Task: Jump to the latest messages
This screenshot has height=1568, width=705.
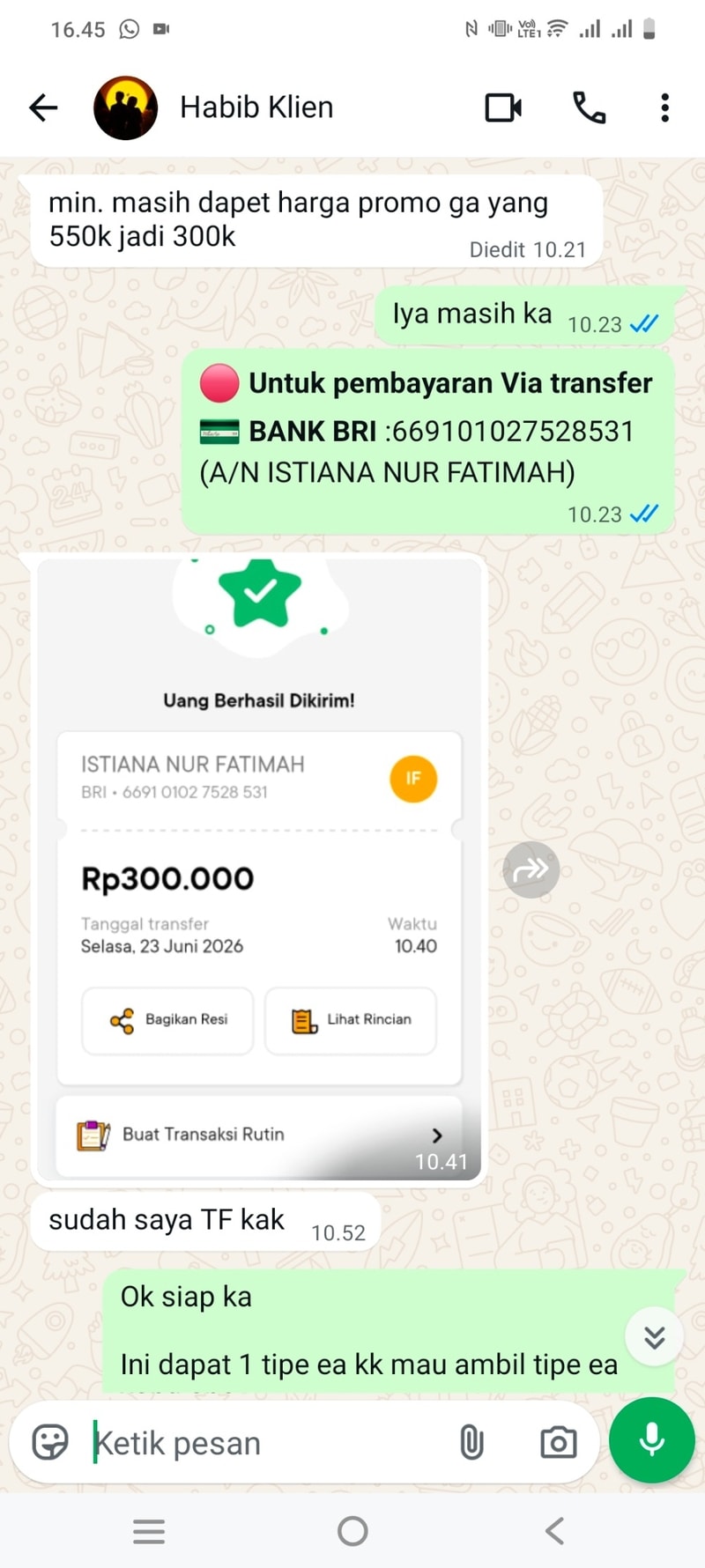Action: point(654,1337)
